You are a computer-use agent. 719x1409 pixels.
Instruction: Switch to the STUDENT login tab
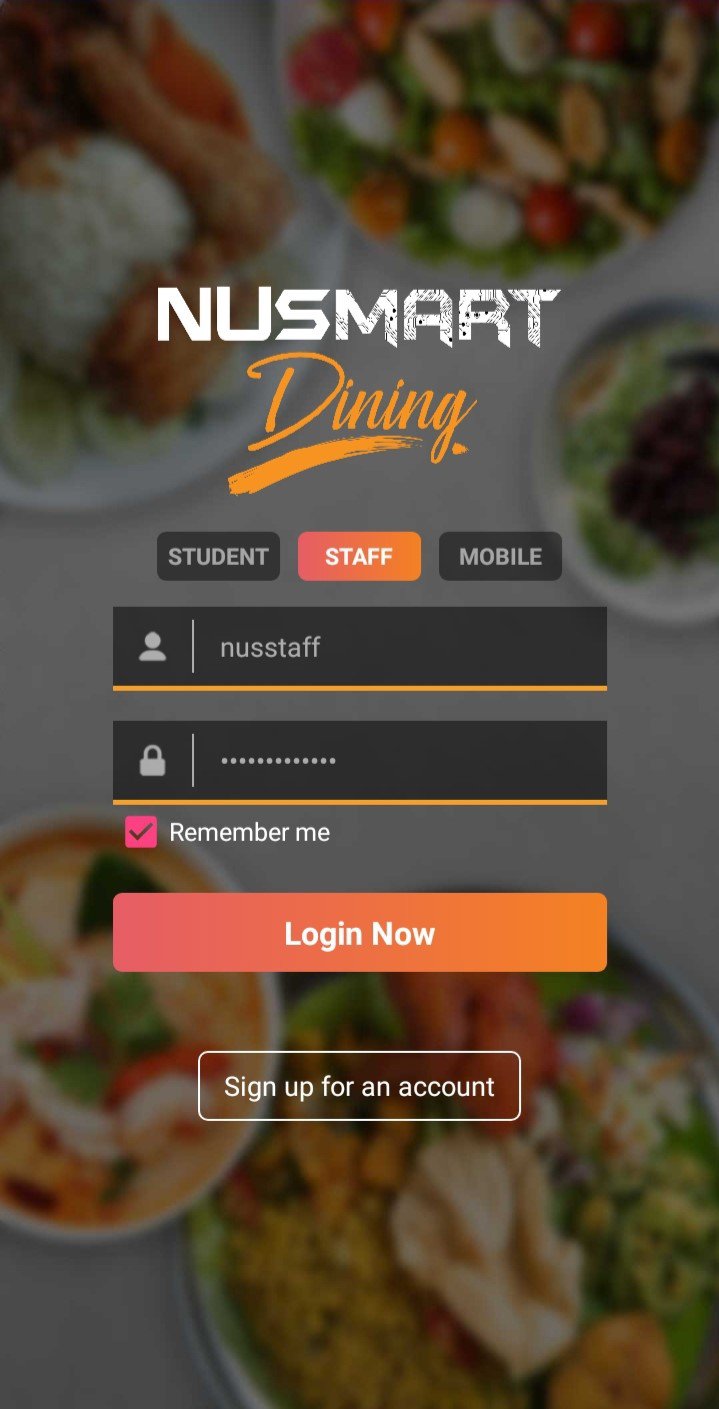[x=218, y=557]
